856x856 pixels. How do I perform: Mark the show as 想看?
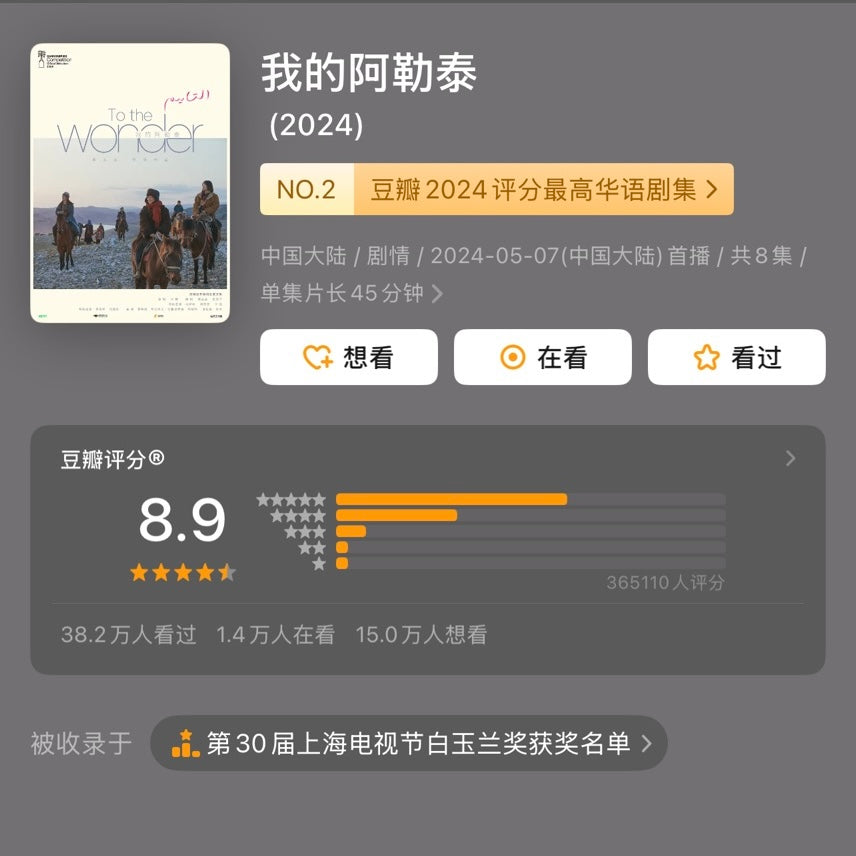click(x=348, y=357)
